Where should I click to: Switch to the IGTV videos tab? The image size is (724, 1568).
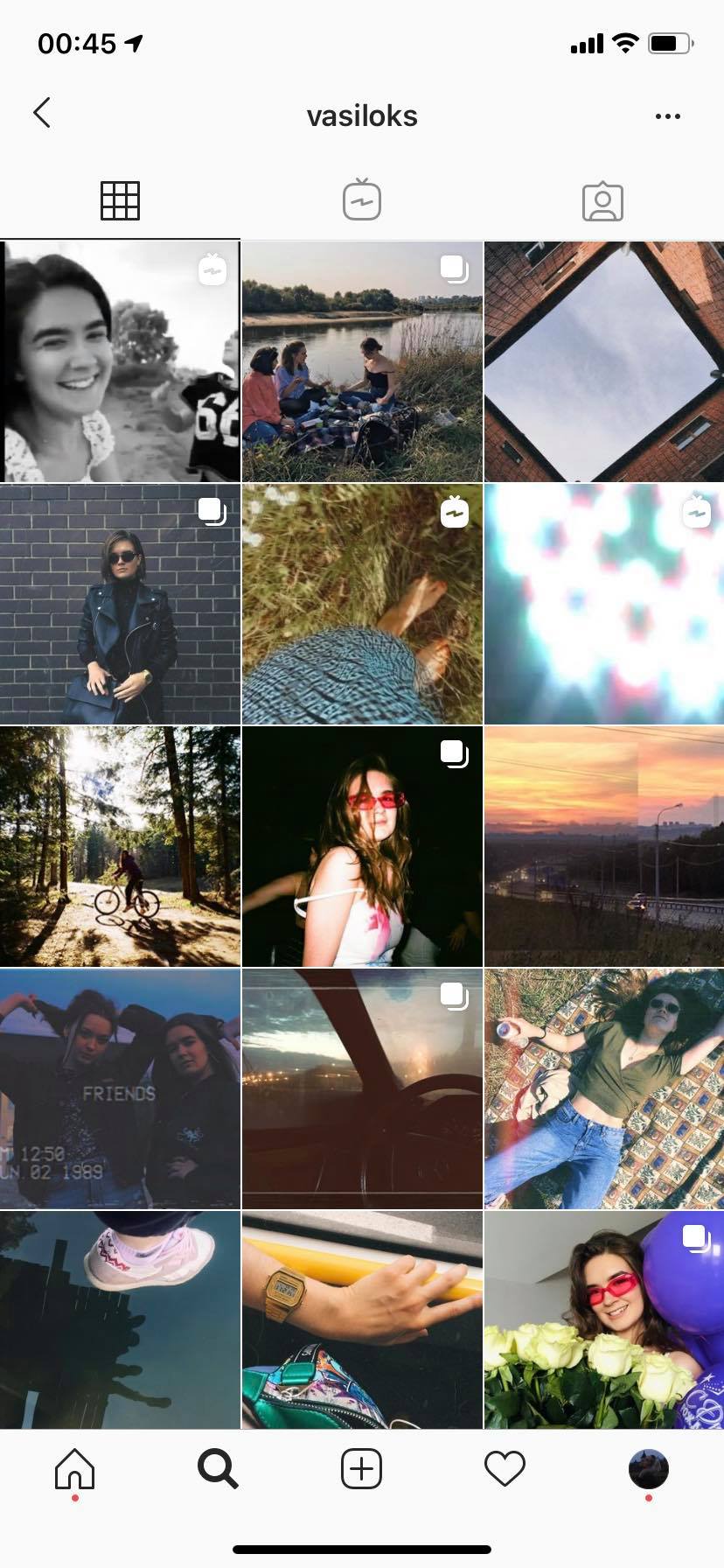[361, 200]
